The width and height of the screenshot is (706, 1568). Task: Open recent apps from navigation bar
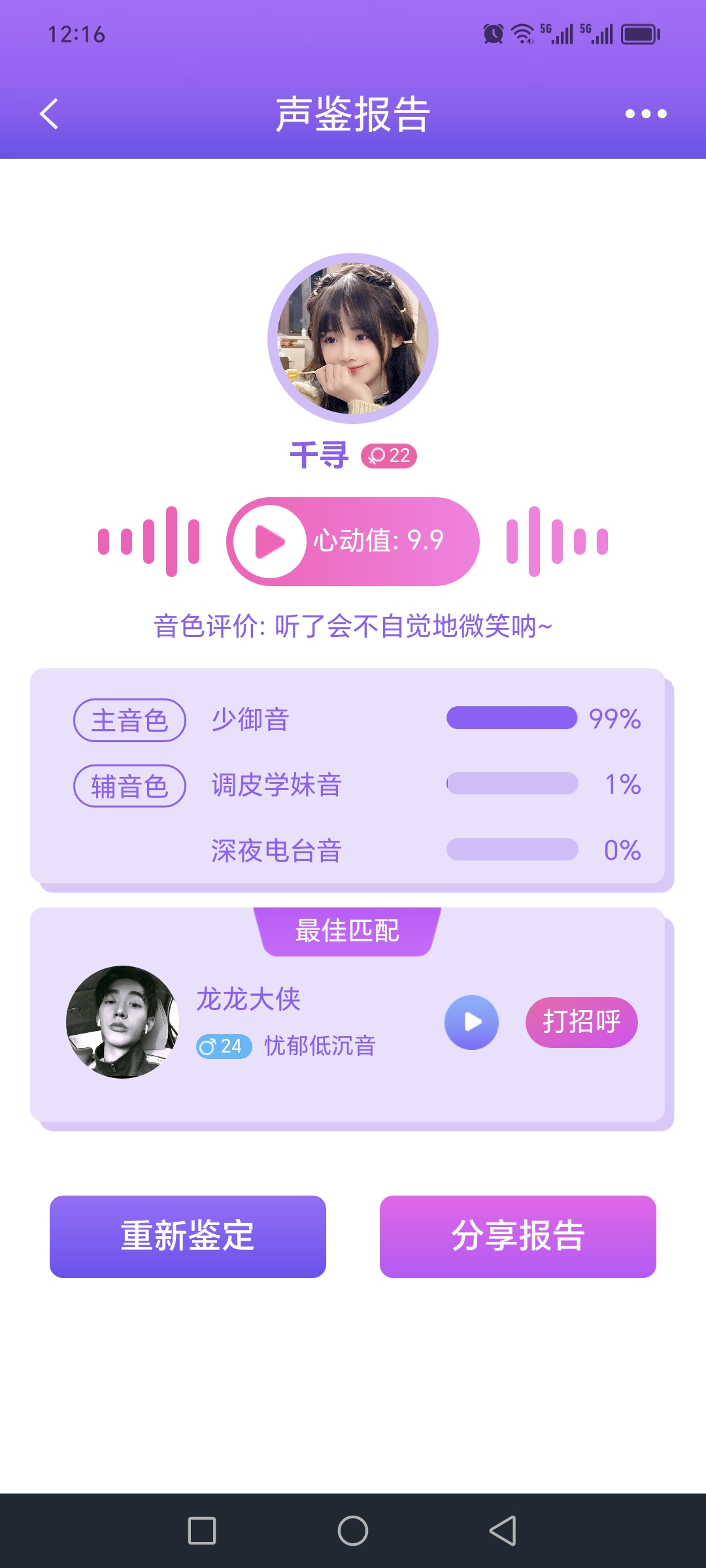202,1530
